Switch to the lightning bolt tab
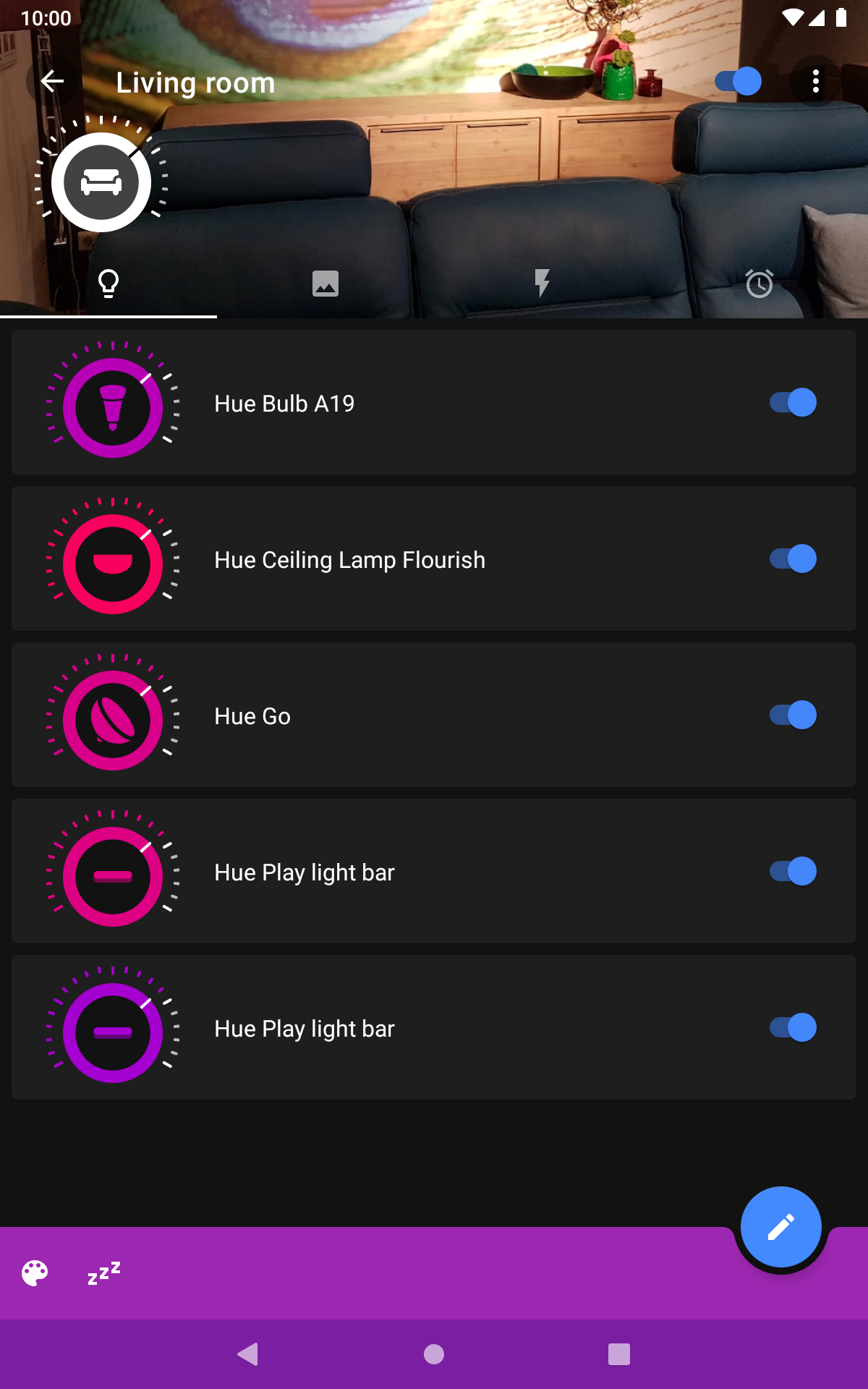The height and width of the screenshot is (1389, 868). (542, 284)
